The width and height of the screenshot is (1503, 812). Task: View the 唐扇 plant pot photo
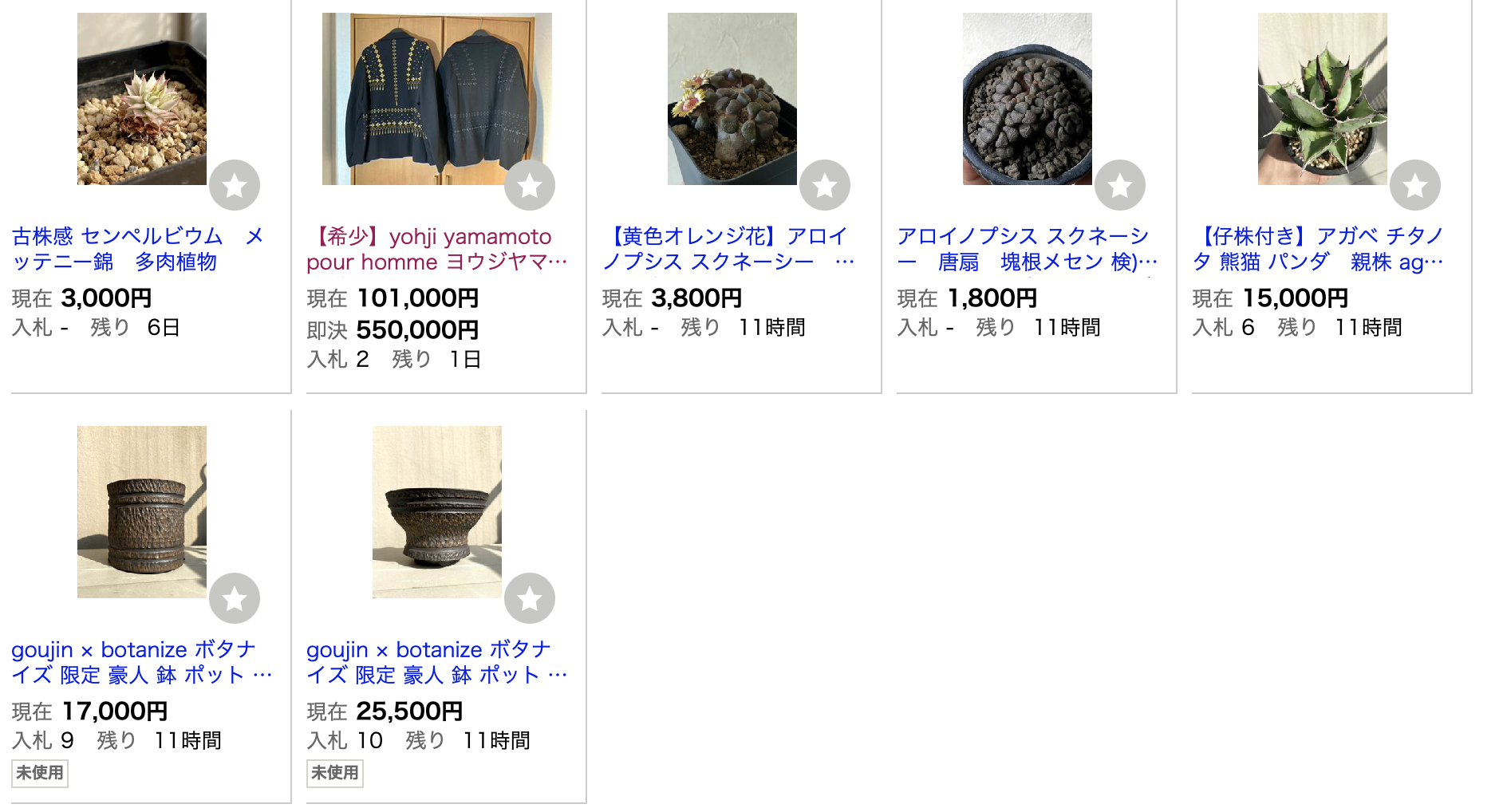click(1027, 99)
